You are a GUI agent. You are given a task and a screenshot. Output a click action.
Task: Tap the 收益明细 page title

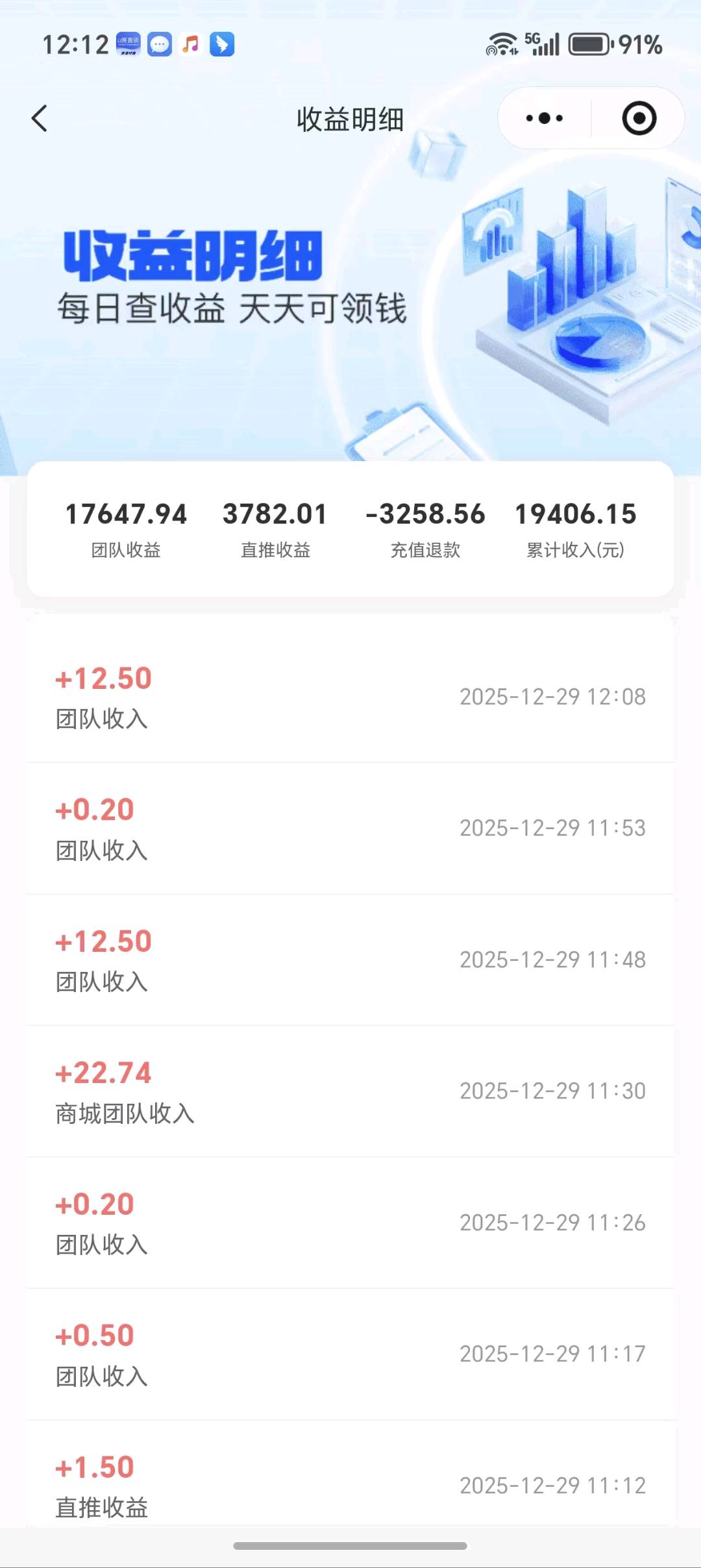349,120
